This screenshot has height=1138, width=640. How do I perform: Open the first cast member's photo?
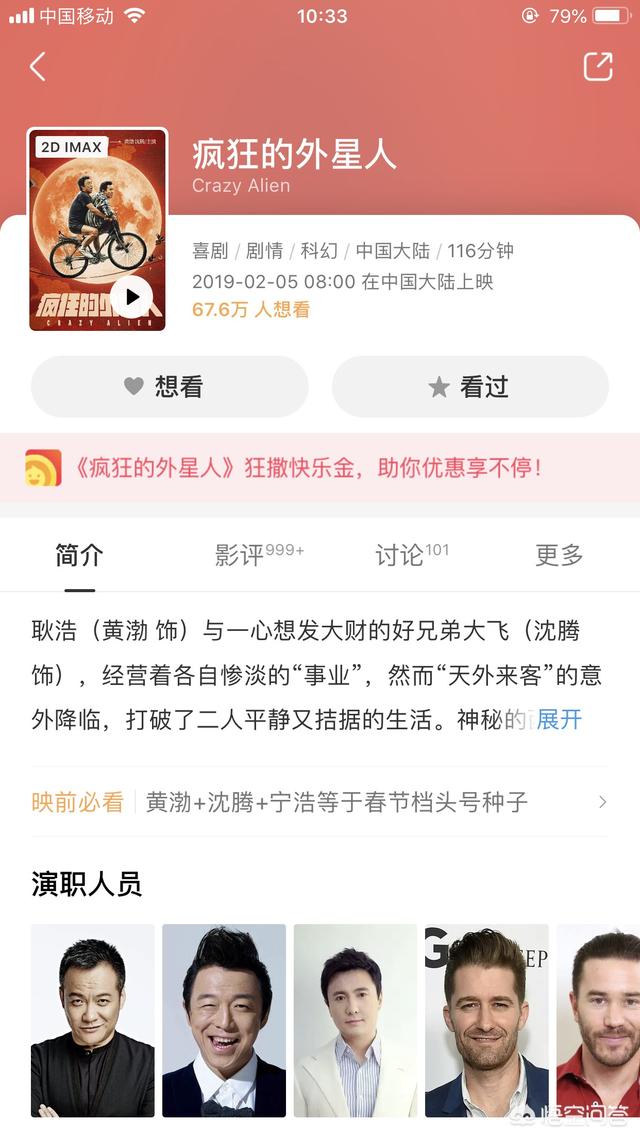point(93,1020)
